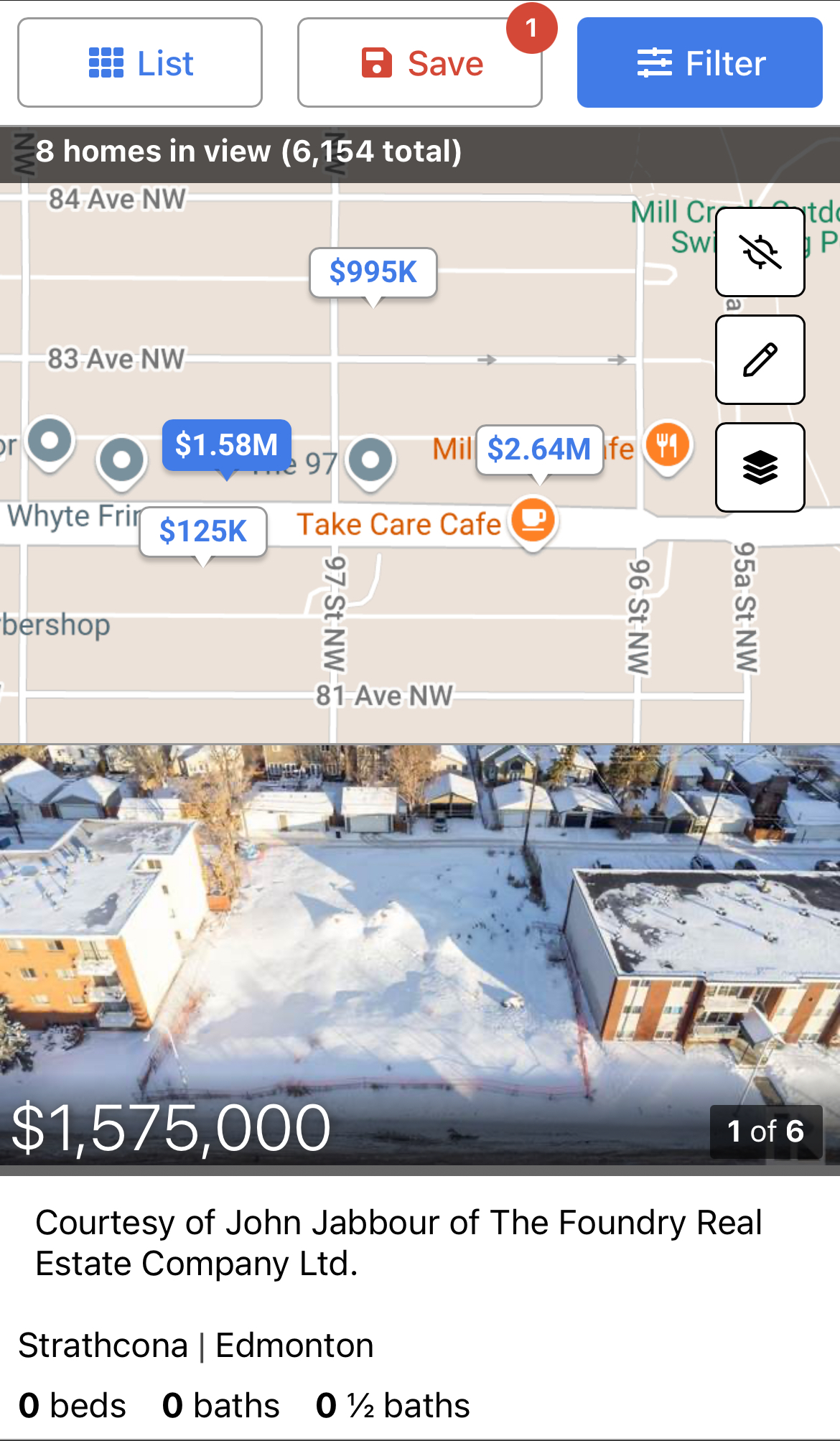840x1441 pixels.
Task: Open the Filter options
Action: tap(699, 63)
